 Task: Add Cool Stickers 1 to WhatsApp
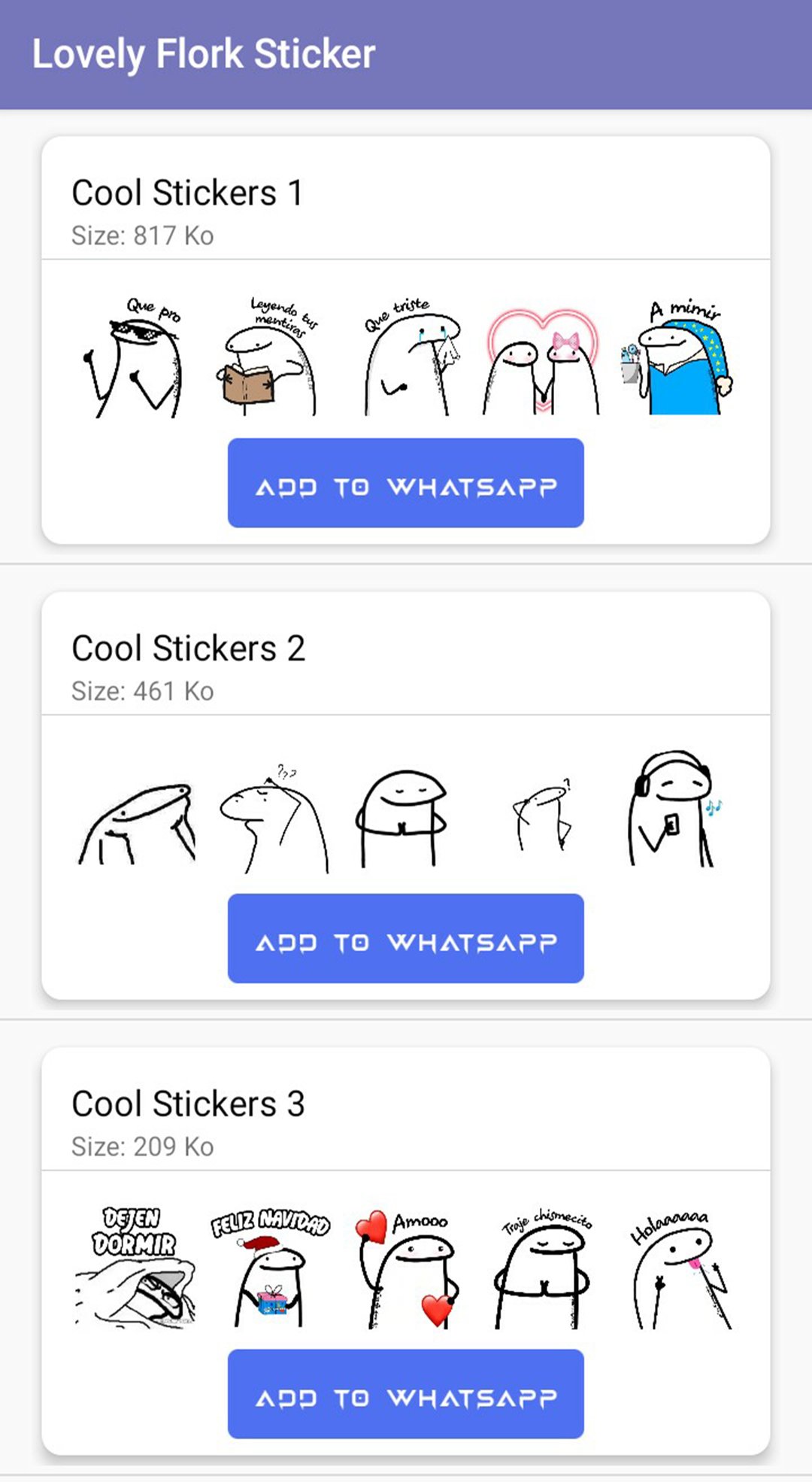tap(405, 483)
